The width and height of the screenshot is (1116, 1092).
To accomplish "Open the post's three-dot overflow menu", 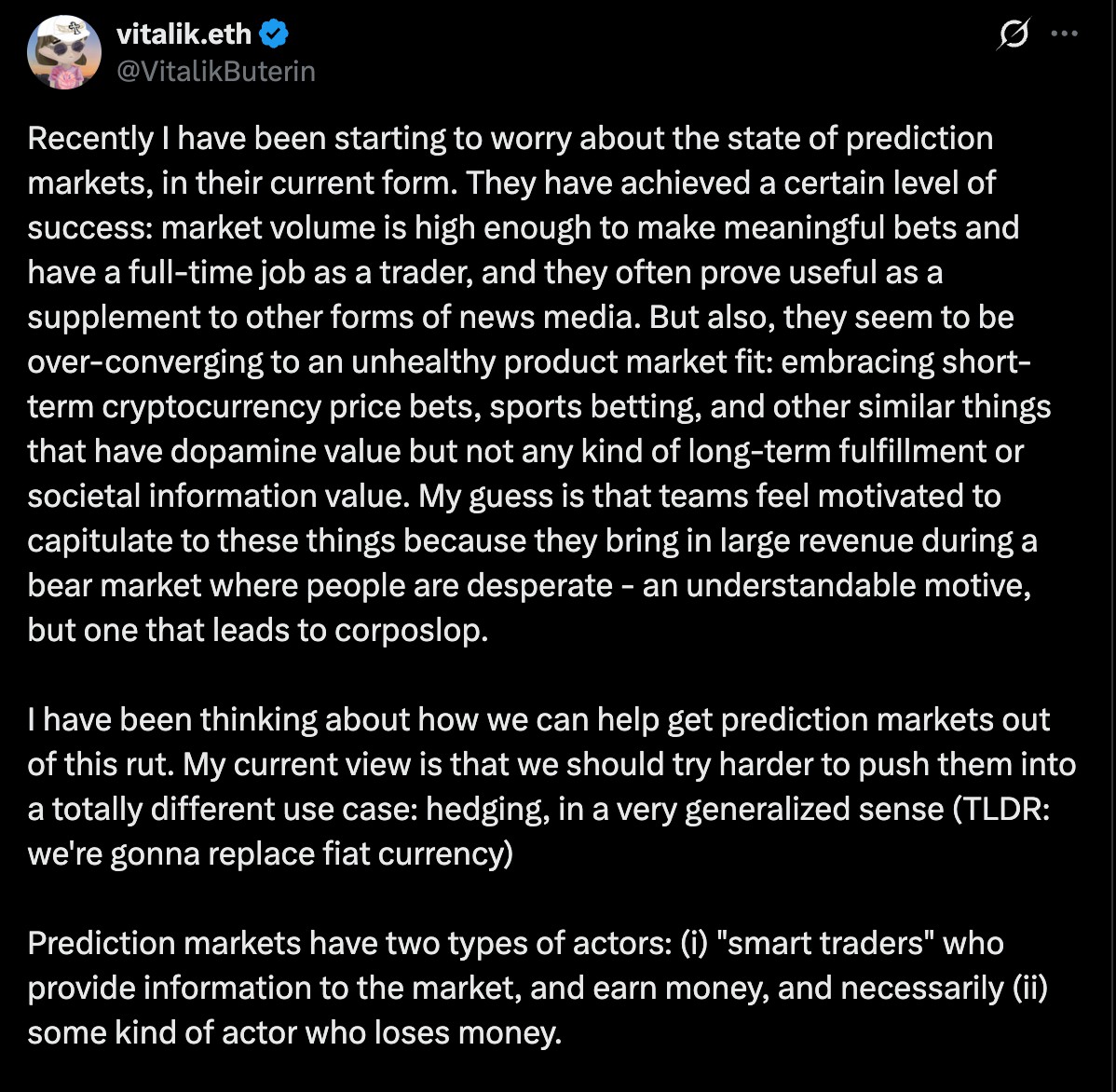I will [x=1064, y=34].
